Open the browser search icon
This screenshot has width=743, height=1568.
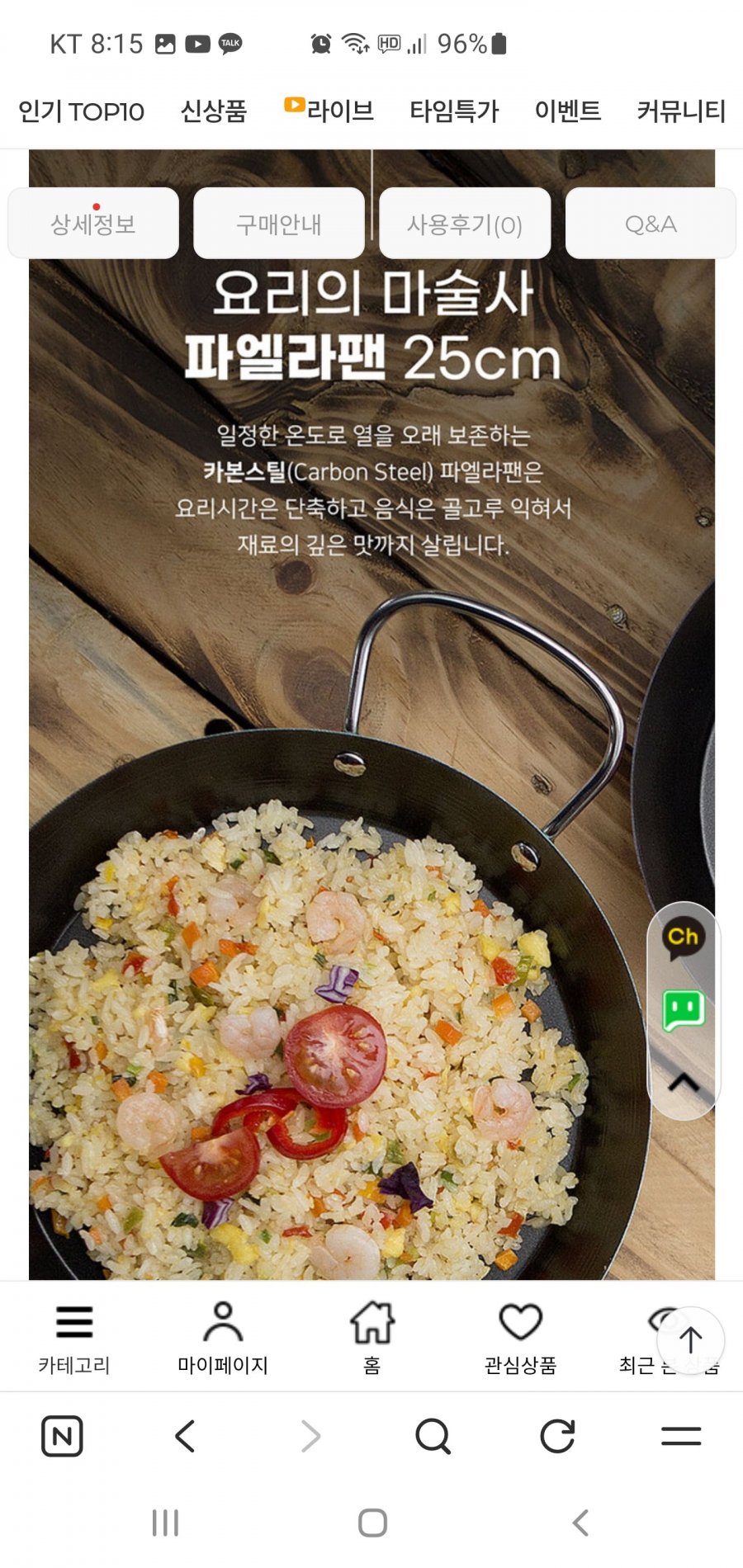pos(433,1436)
